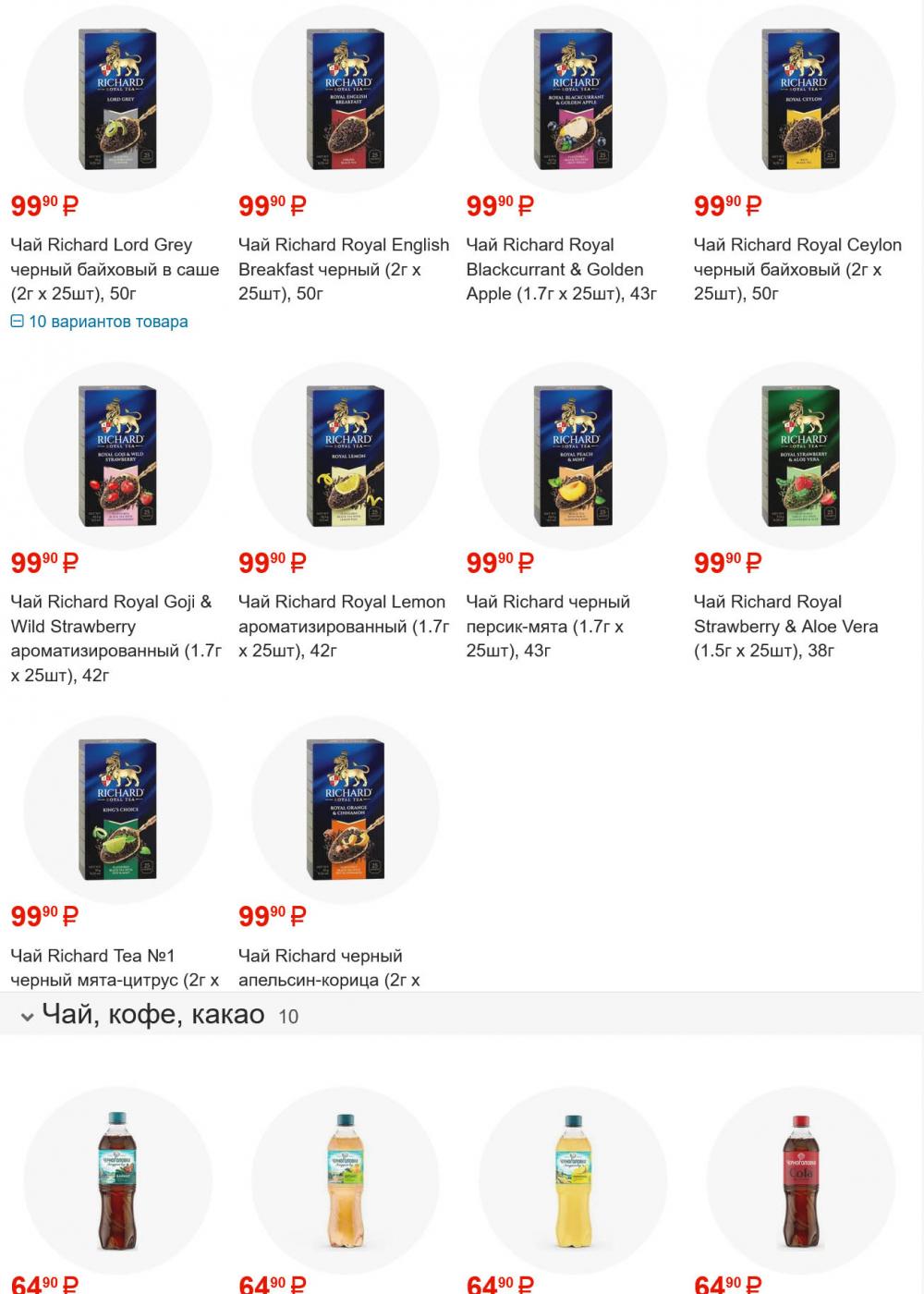The height and width of the screenshot is (1294, 924).
Task: Collapse the Чай, кофе, какао section
Action: [28, 1017]
